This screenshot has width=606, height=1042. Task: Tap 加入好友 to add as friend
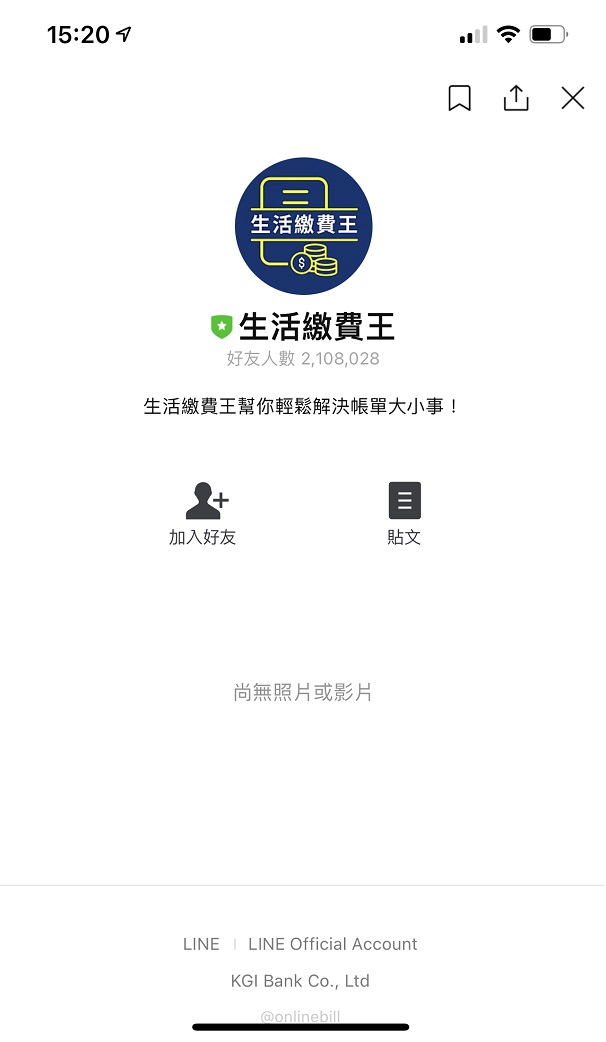pyautogui.click(x=203, y=513)
